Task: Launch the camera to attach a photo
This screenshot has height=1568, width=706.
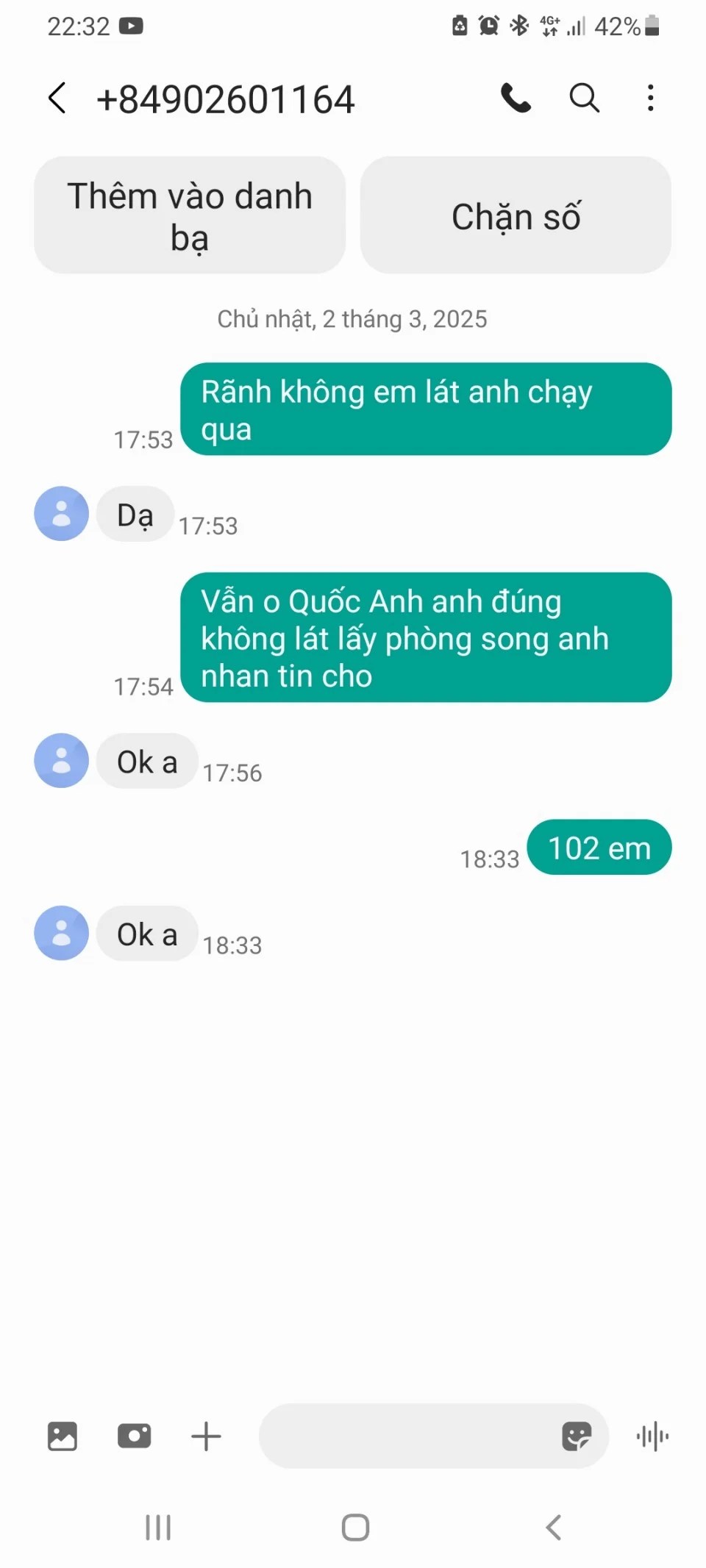Action: (135, 1436)
